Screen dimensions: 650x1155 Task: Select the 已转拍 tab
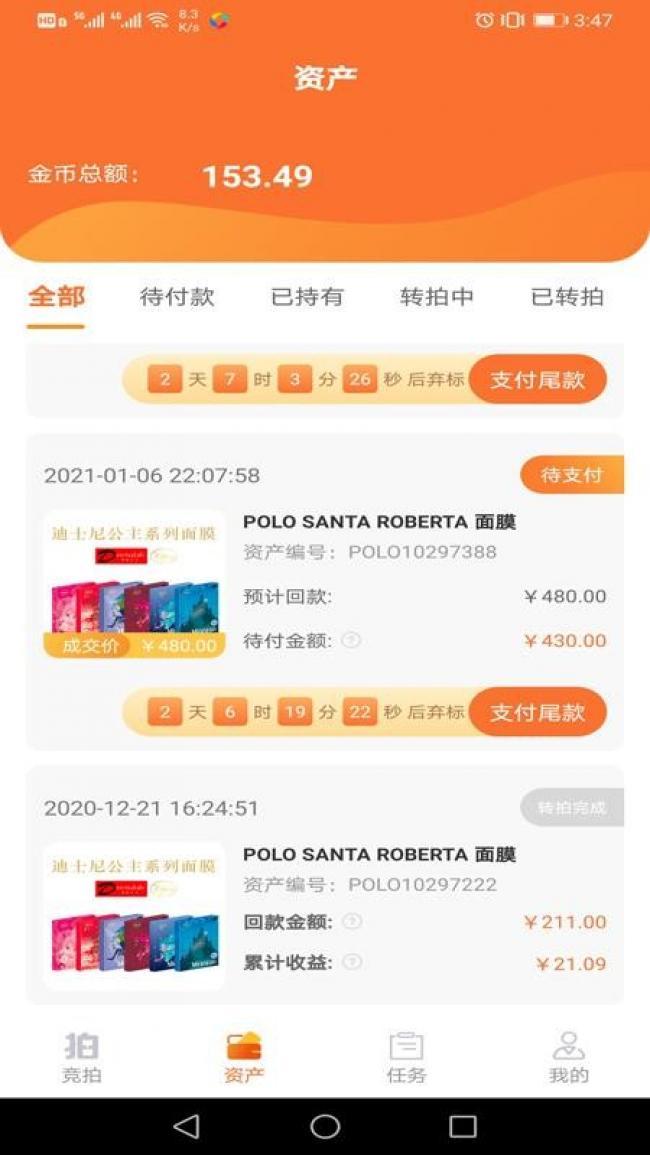pos(567,297)
